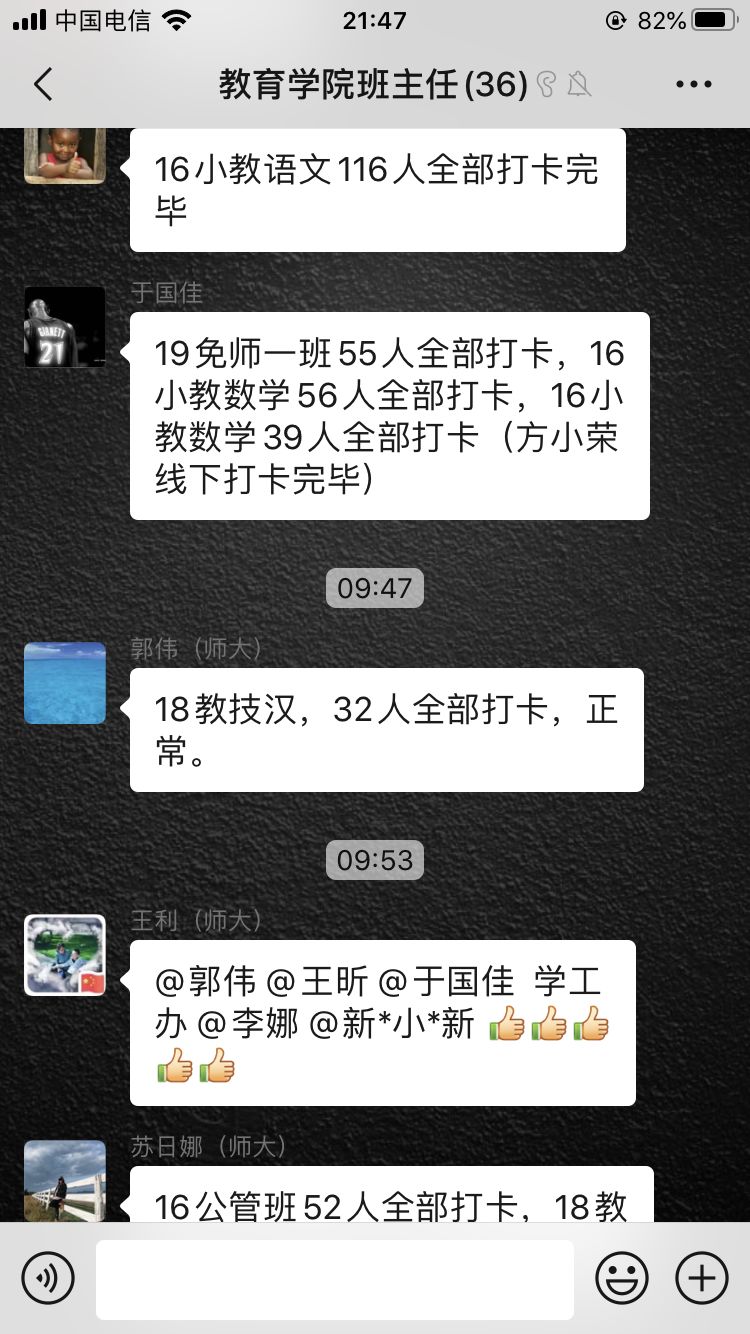
Task: Switch to voice message input
Action: click(x=48, y=1278)
